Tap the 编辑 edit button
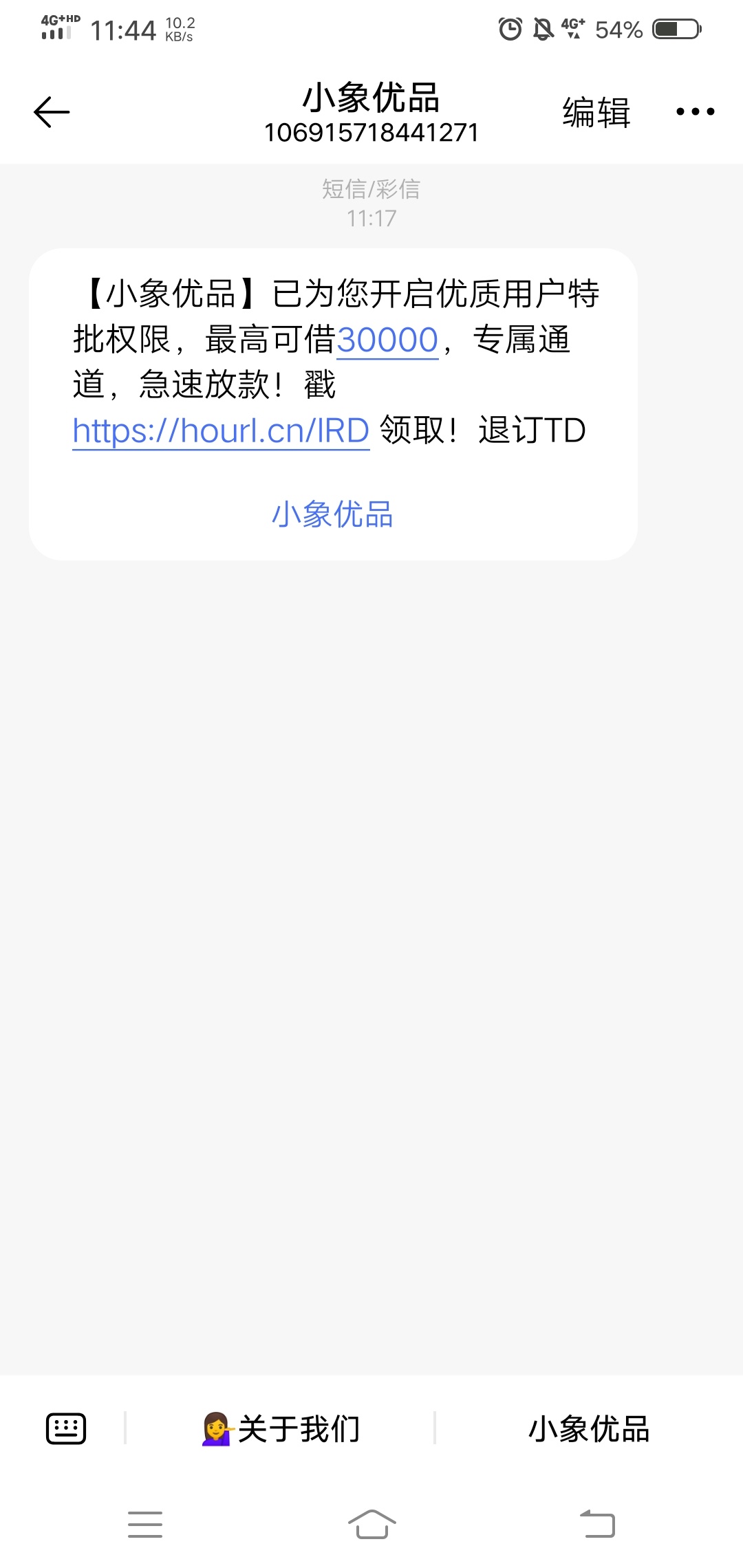 596,112
